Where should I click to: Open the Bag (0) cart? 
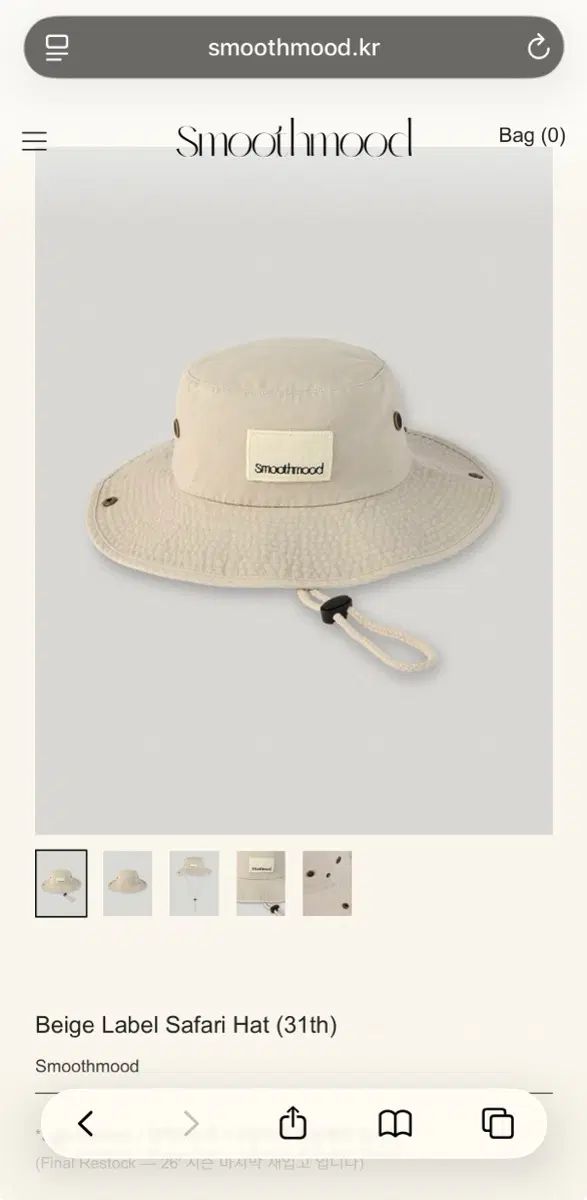pyautogui.click(x=532, y=135)
